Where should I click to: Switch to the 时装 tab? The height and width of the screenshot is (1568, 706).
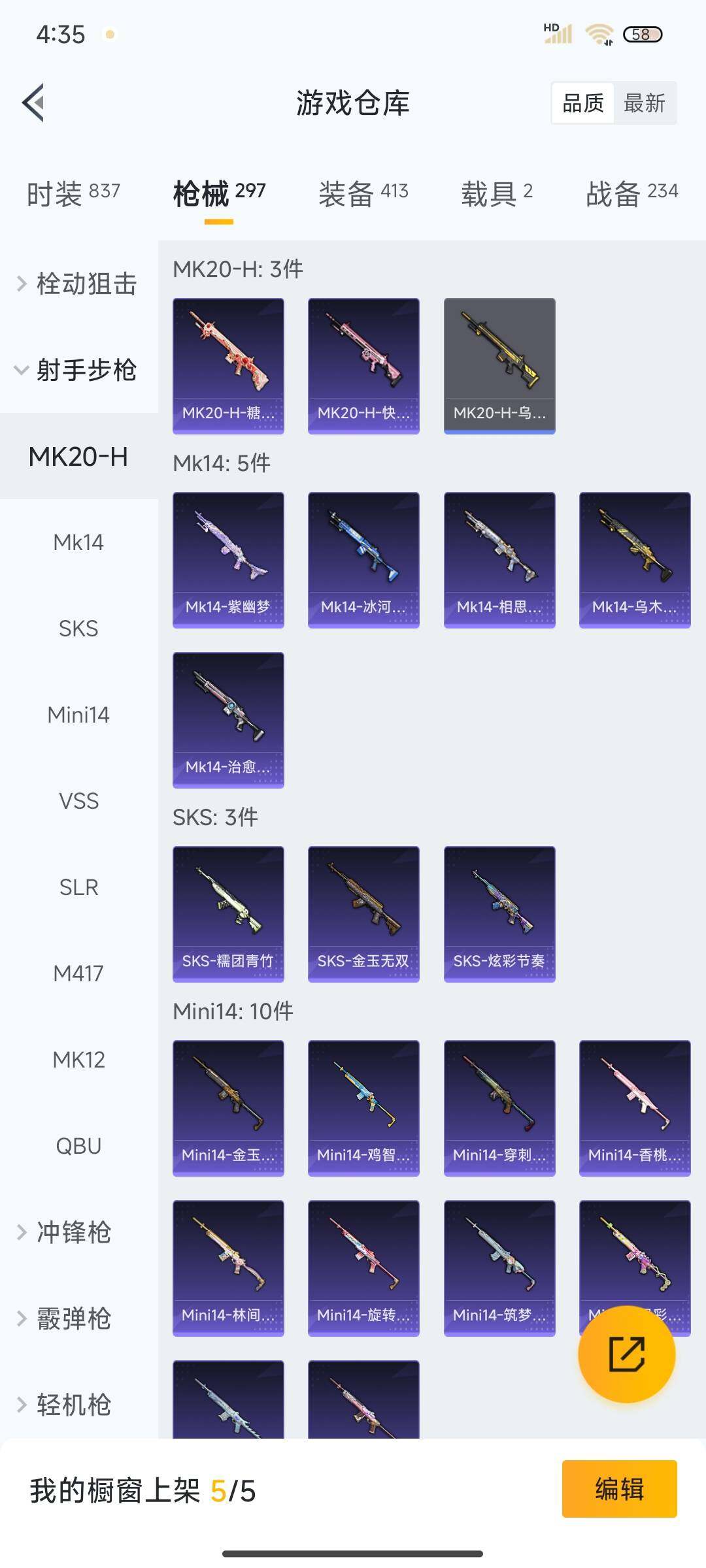[73, 193]
